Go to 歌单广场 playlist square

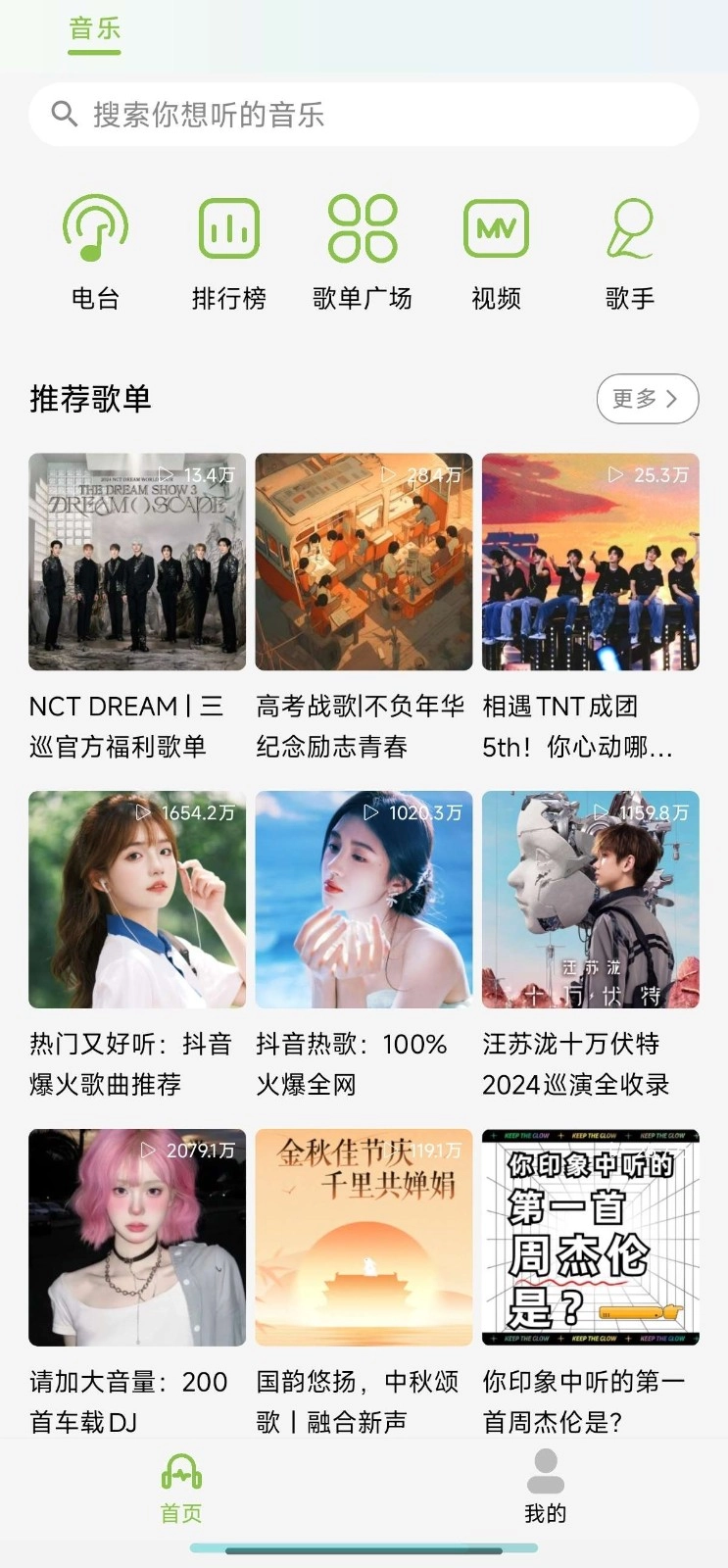point(363,251)
